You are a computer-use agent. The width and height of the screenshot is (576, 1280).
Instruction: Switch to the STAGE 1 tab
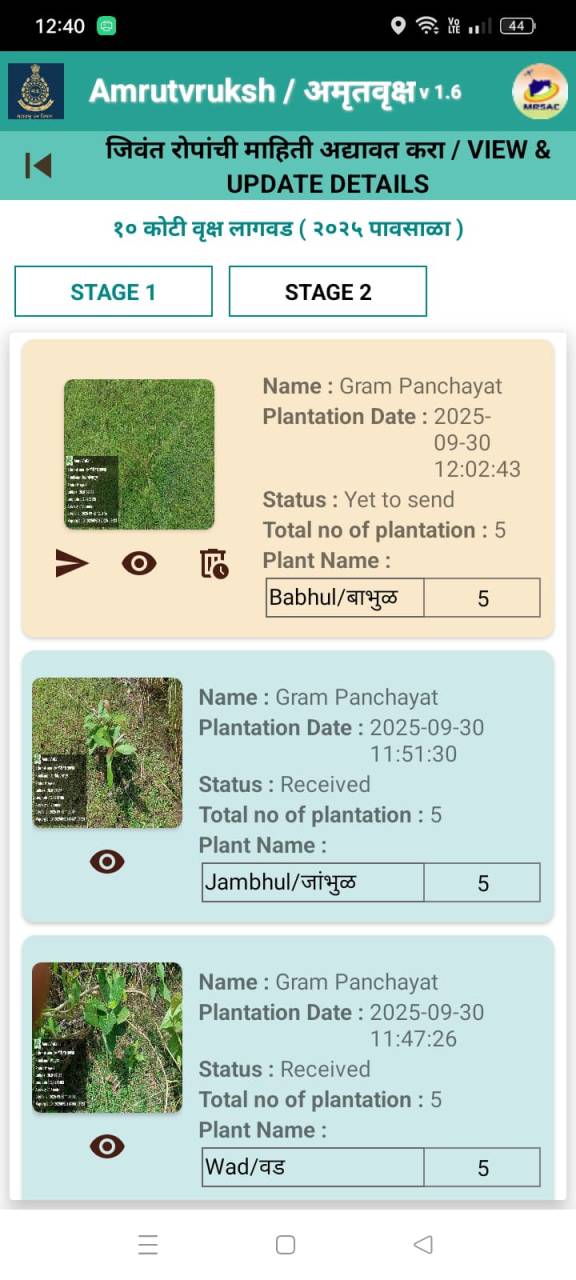click(113, 292)
